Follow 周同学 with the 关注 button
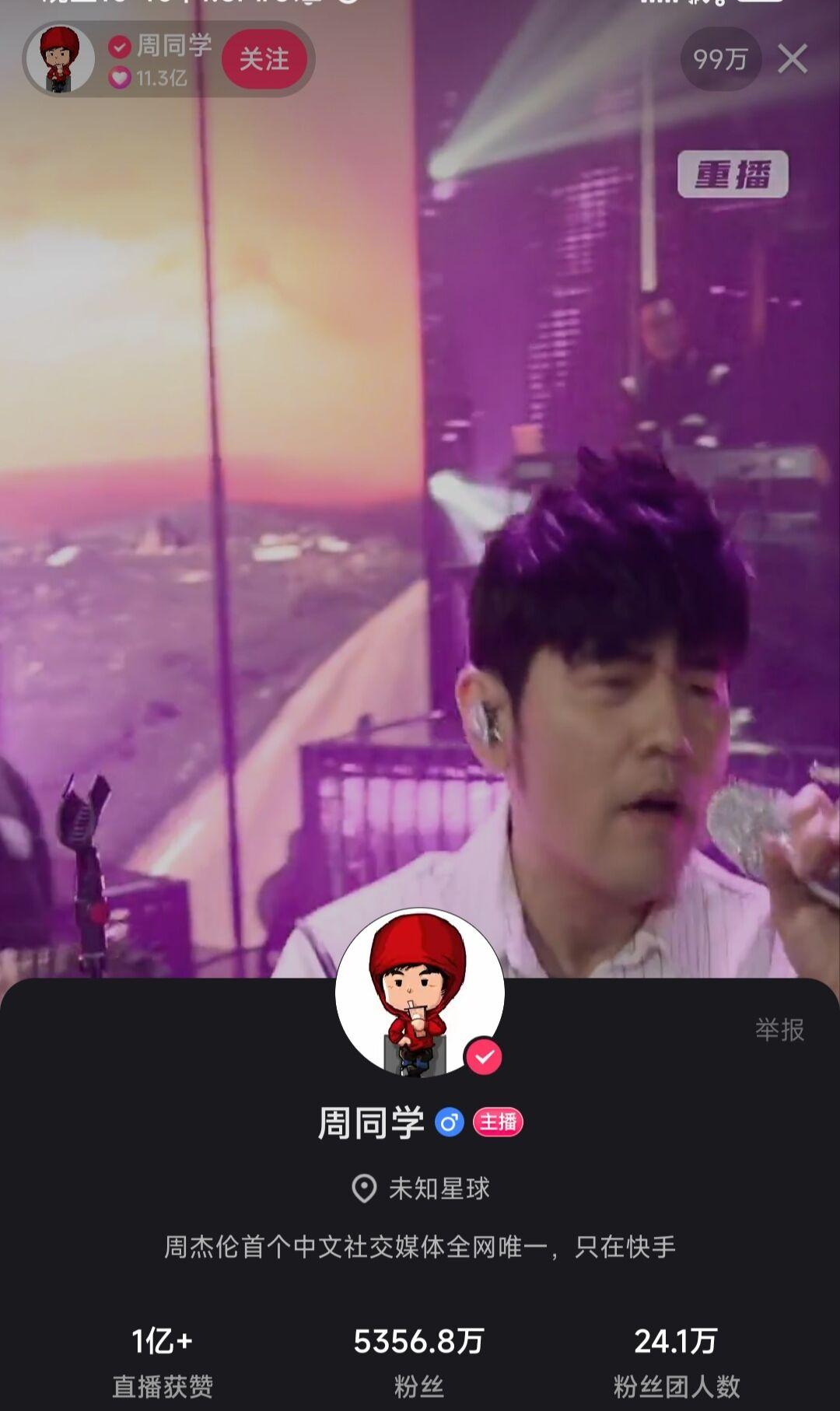Viewport: 840px width, 1411px height. (264, 59)
